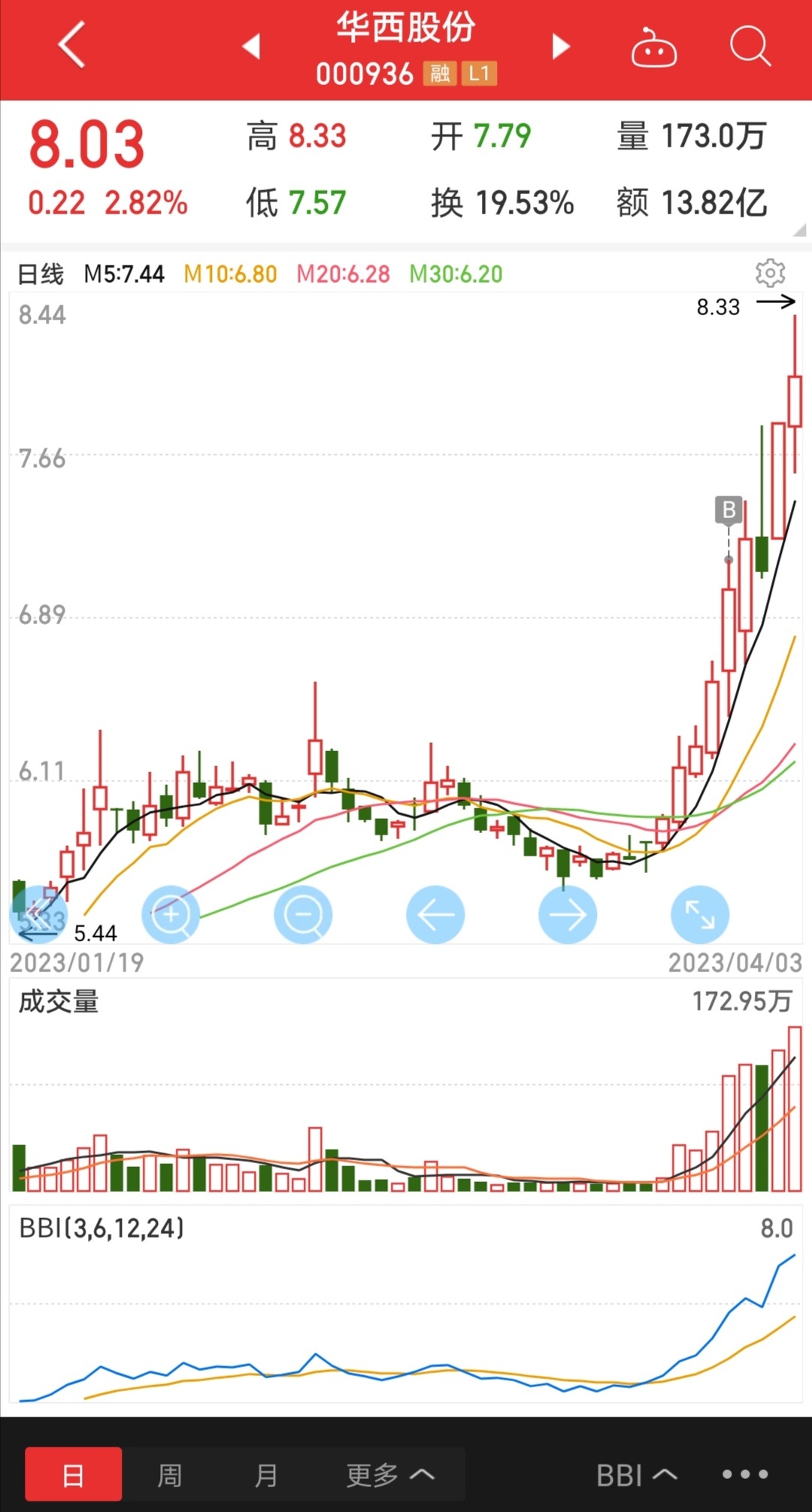Viewport: 812px width, 1512px height.
Task: Open chart settings gear
Action: point(770,273)
